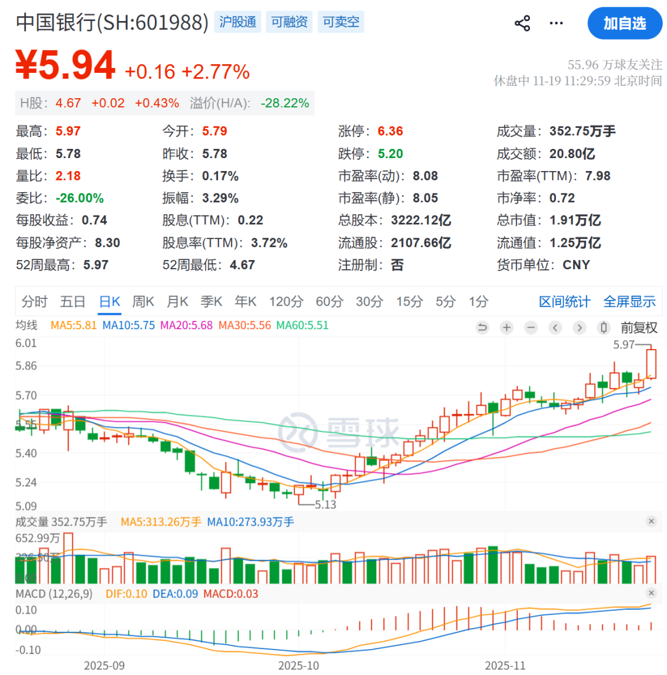Move chart left with the left arrow
The height and width of the screenshot is (675, 667).
coord(555,328)
